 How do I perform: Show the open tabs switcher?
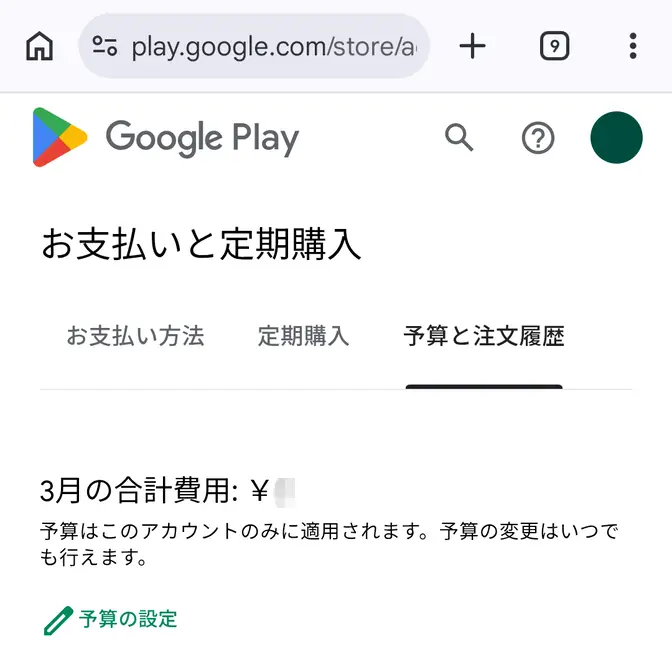click(554, 46)
